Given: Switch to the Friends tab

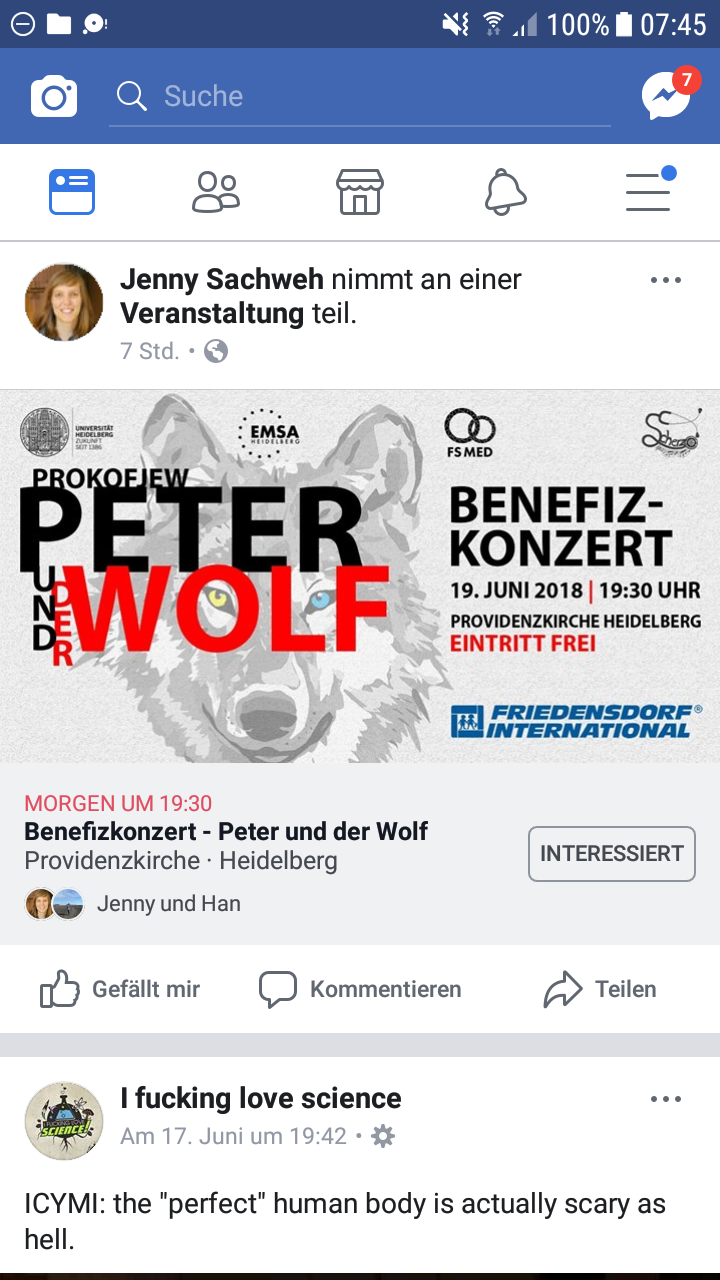Looking at the screenshot, I should pos(216,192).
